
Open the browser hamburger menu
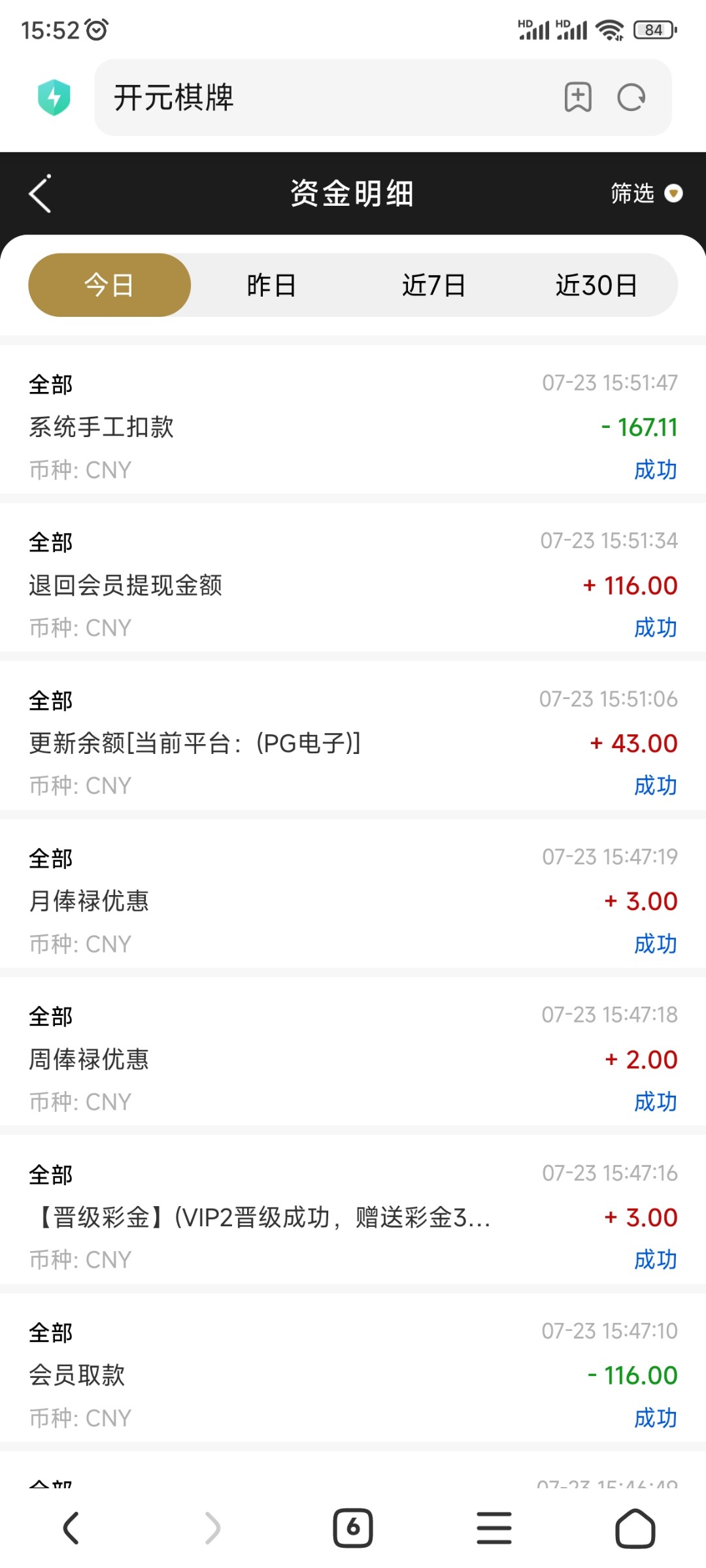494,1527
